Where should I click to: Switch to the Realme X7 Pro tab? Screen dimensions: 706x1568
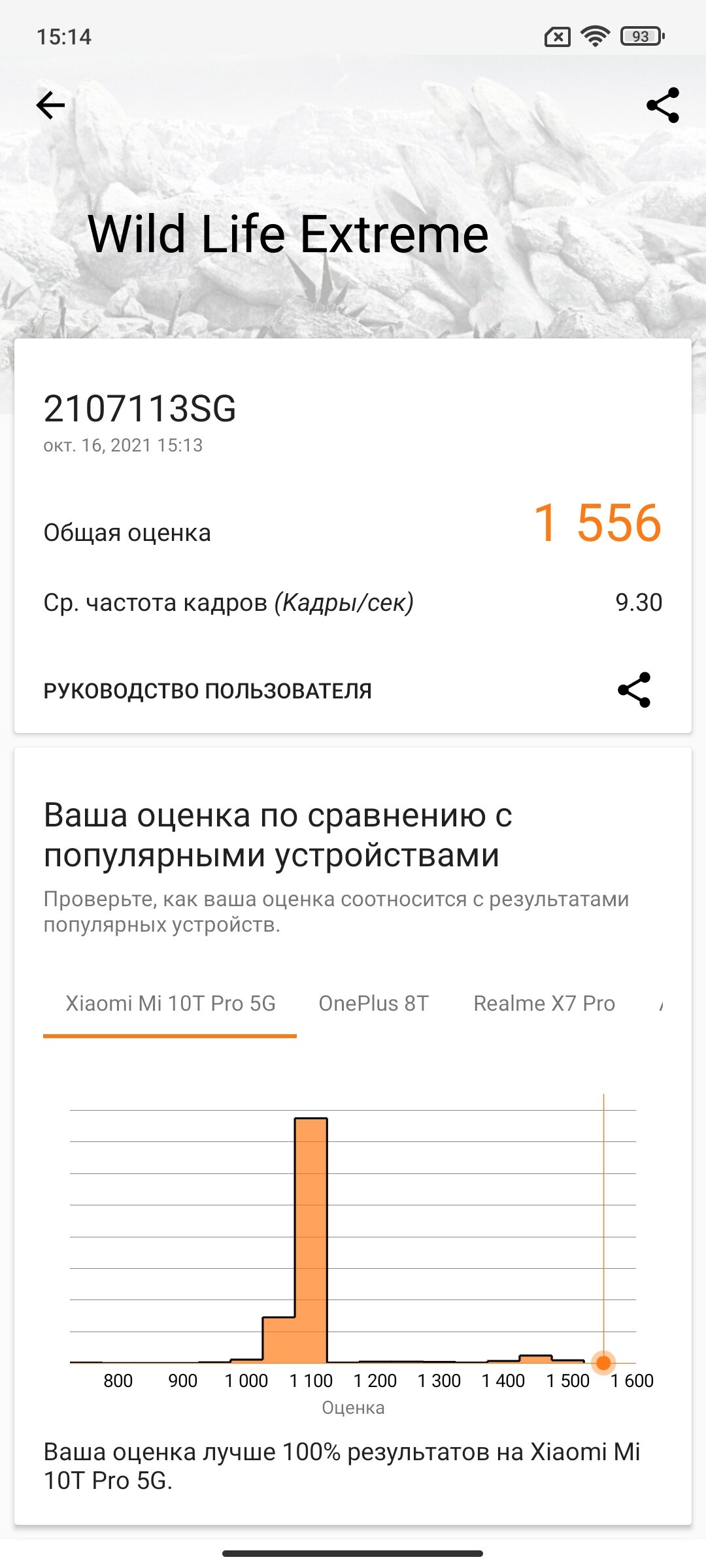544,1004
